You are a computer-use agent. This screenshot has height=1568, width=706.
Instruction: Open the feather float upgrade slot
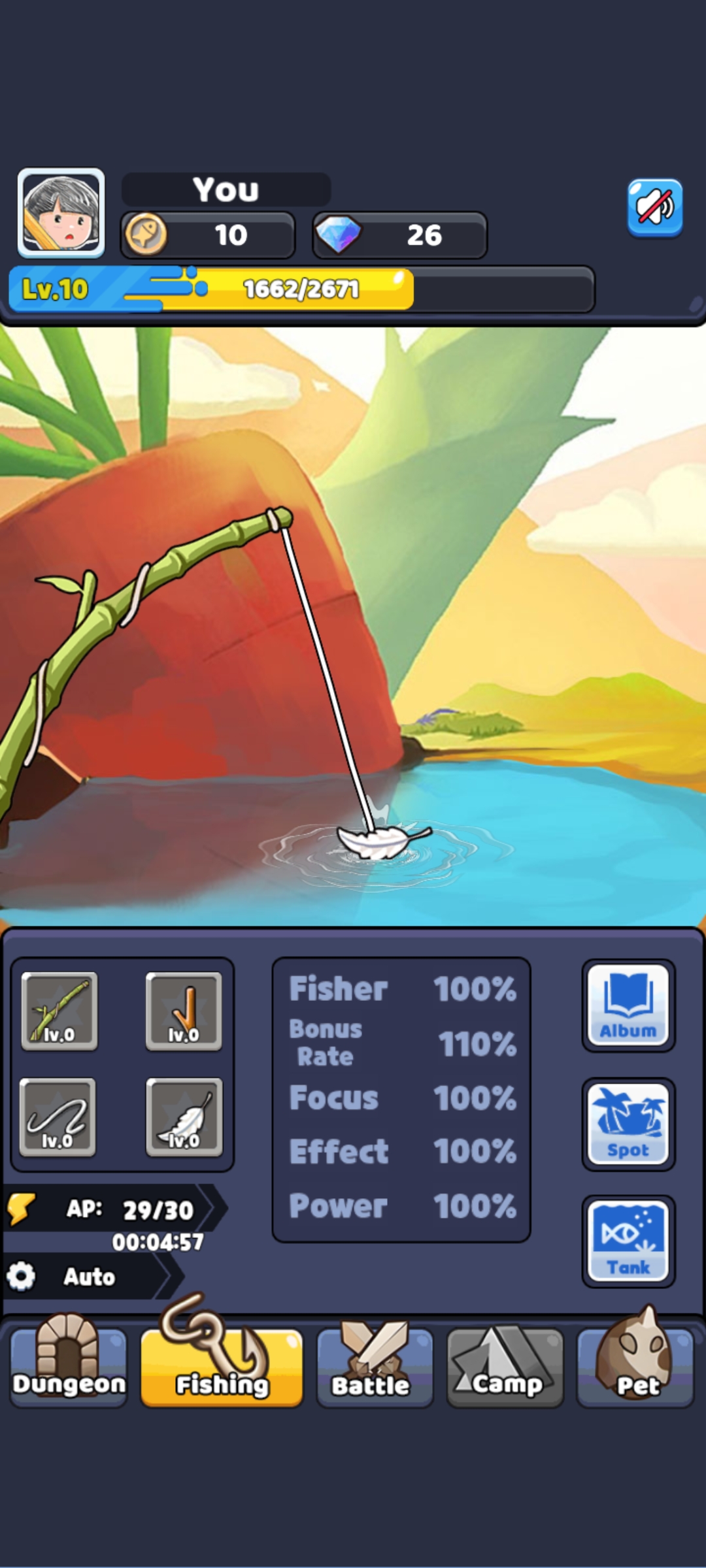click(184, 1117)
